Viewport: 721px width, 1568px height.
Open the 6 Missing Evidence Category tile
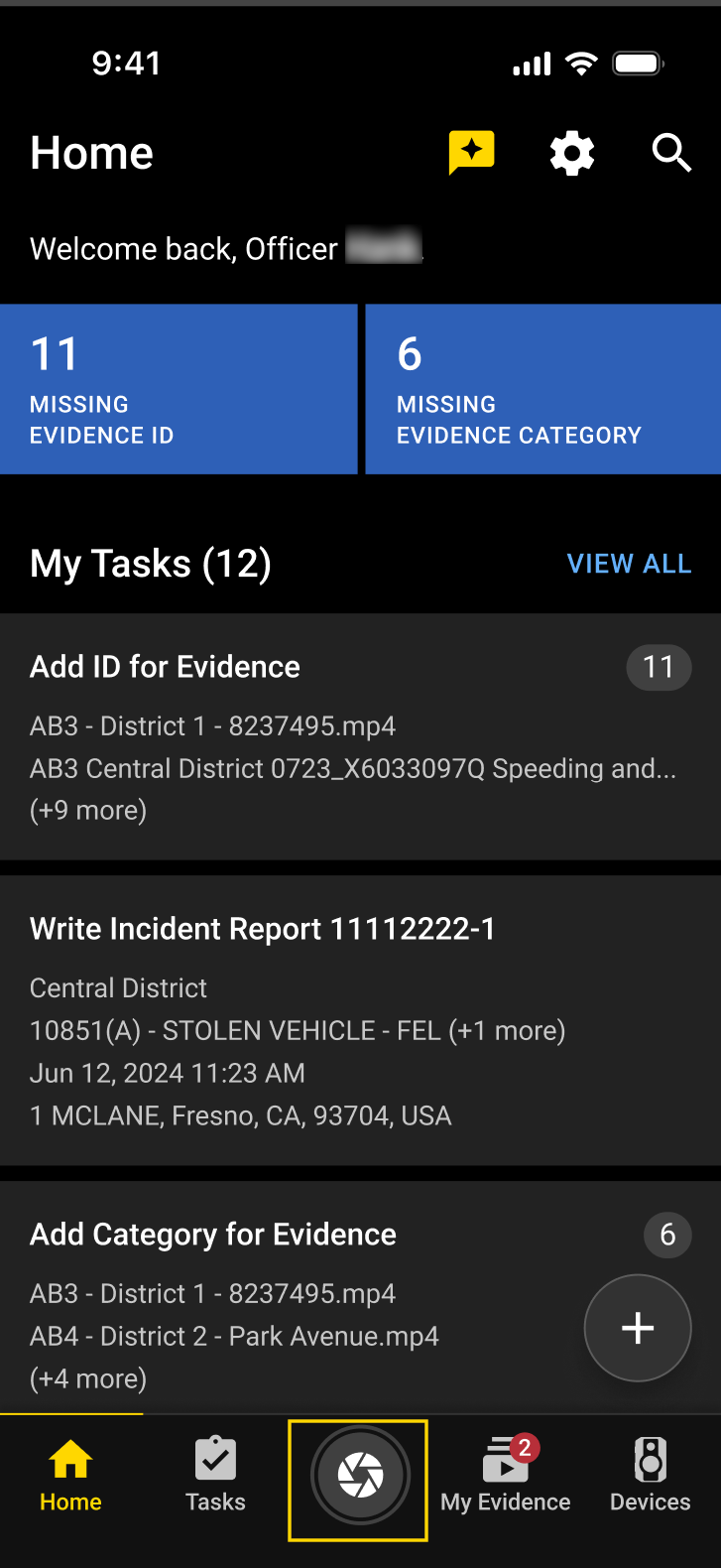(543, 389)
